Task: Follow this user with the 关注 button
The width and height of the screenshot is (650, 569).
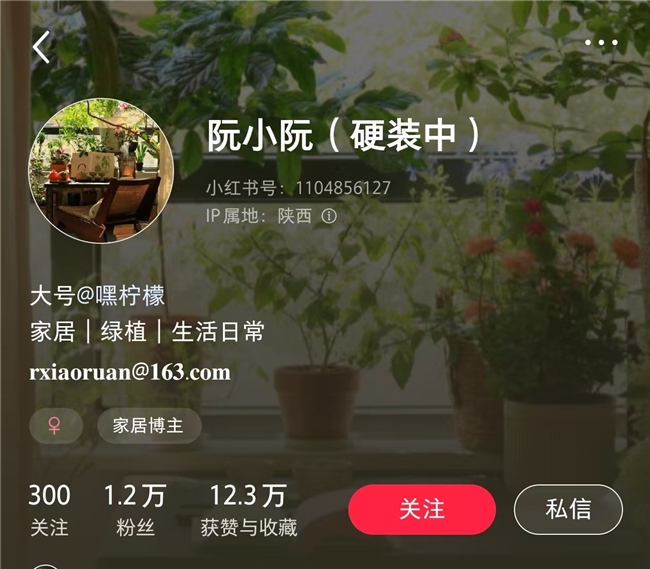Action: pyautogui.click(x=422, y=509)
